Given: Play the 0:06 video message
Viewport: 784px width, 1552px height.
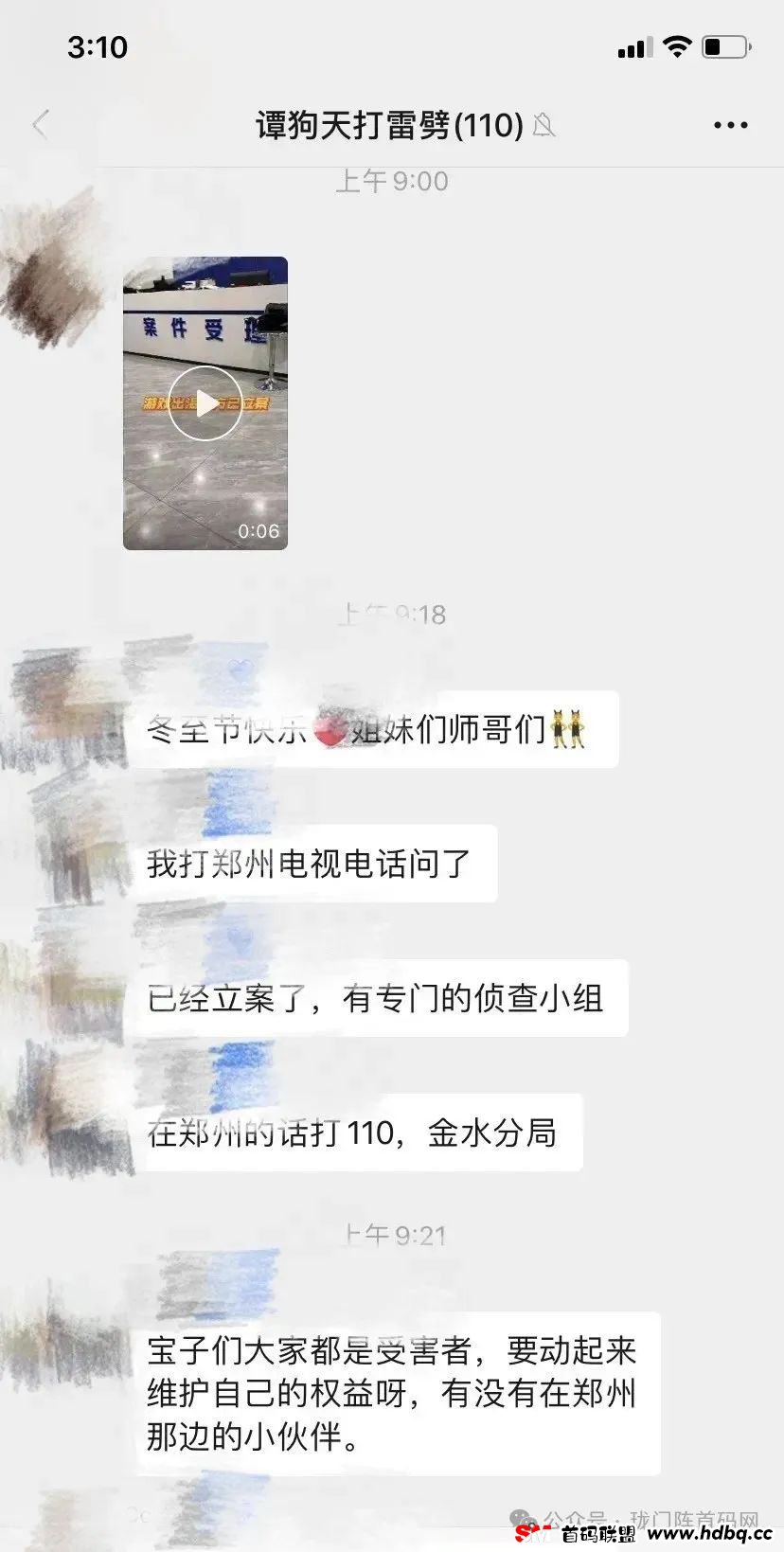Looking at the screenshot, I should [205, 403].
